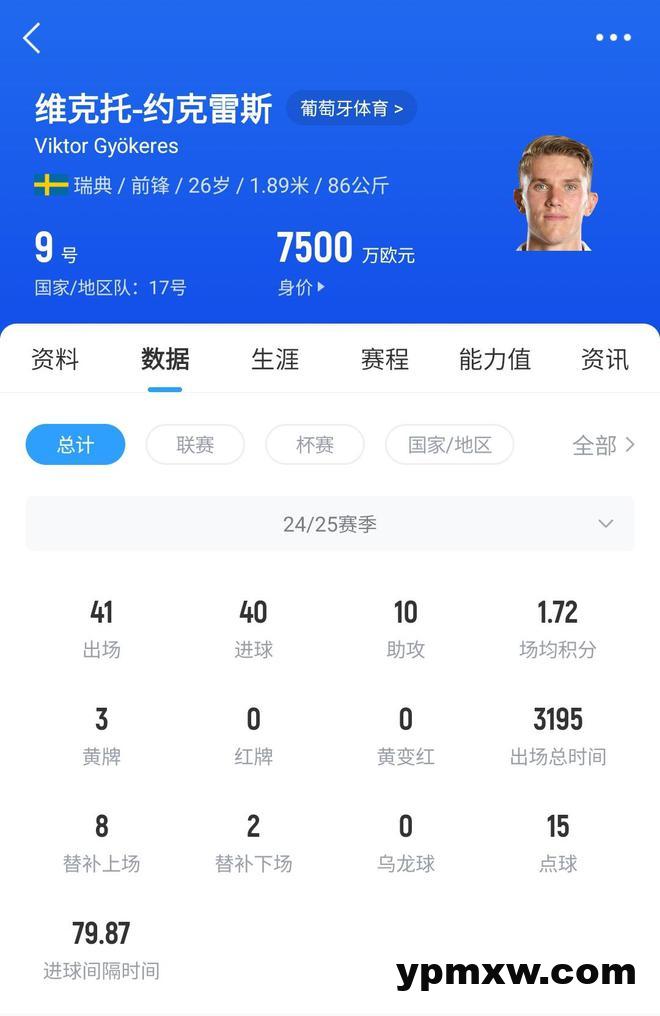
Task: Go back using the top-left arrow
Action: pyautogui.click(x=32, y=39)
